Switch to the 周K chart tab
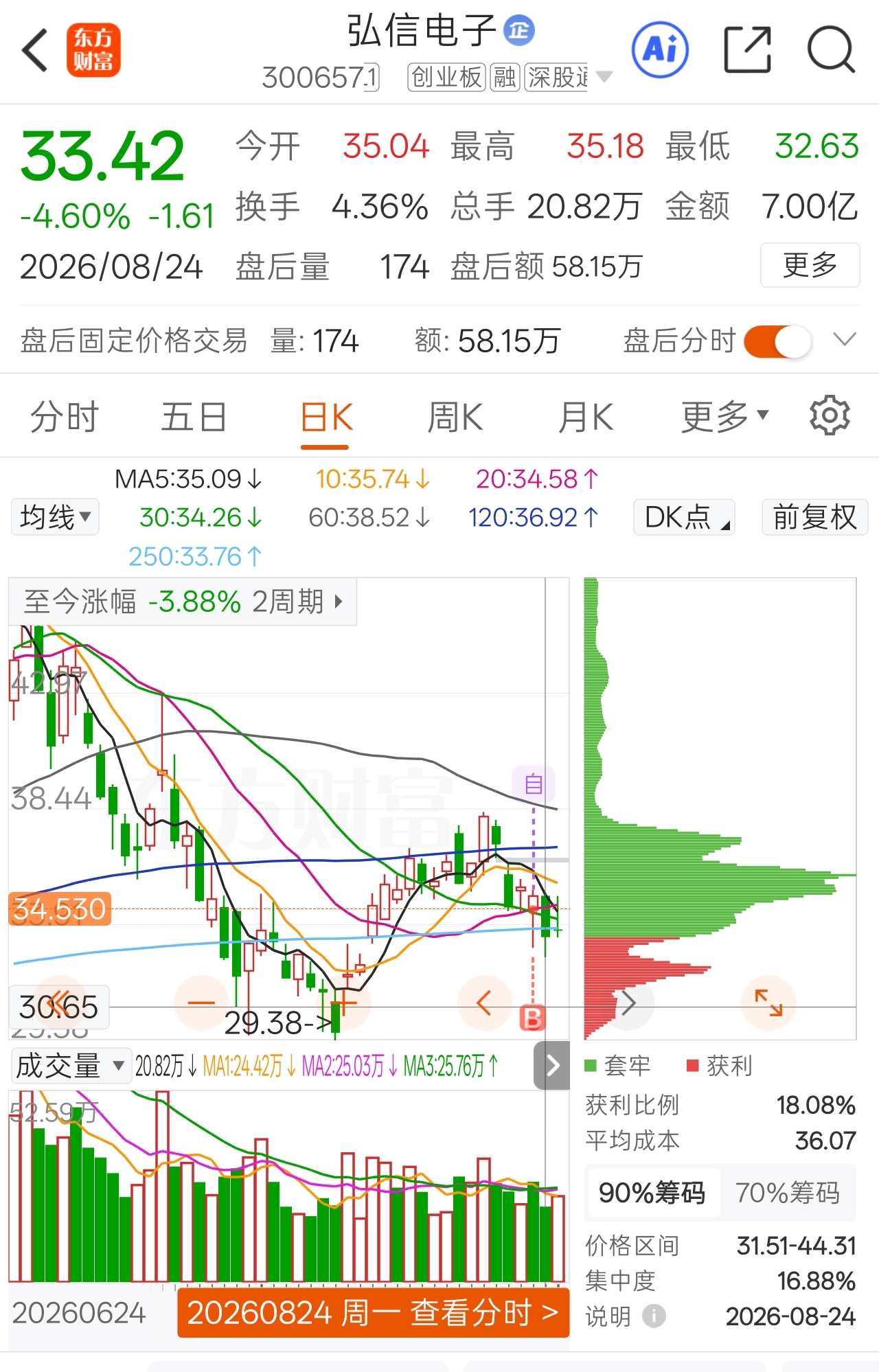Screen dimensions: 879x1372 click(x=455, y=417)
